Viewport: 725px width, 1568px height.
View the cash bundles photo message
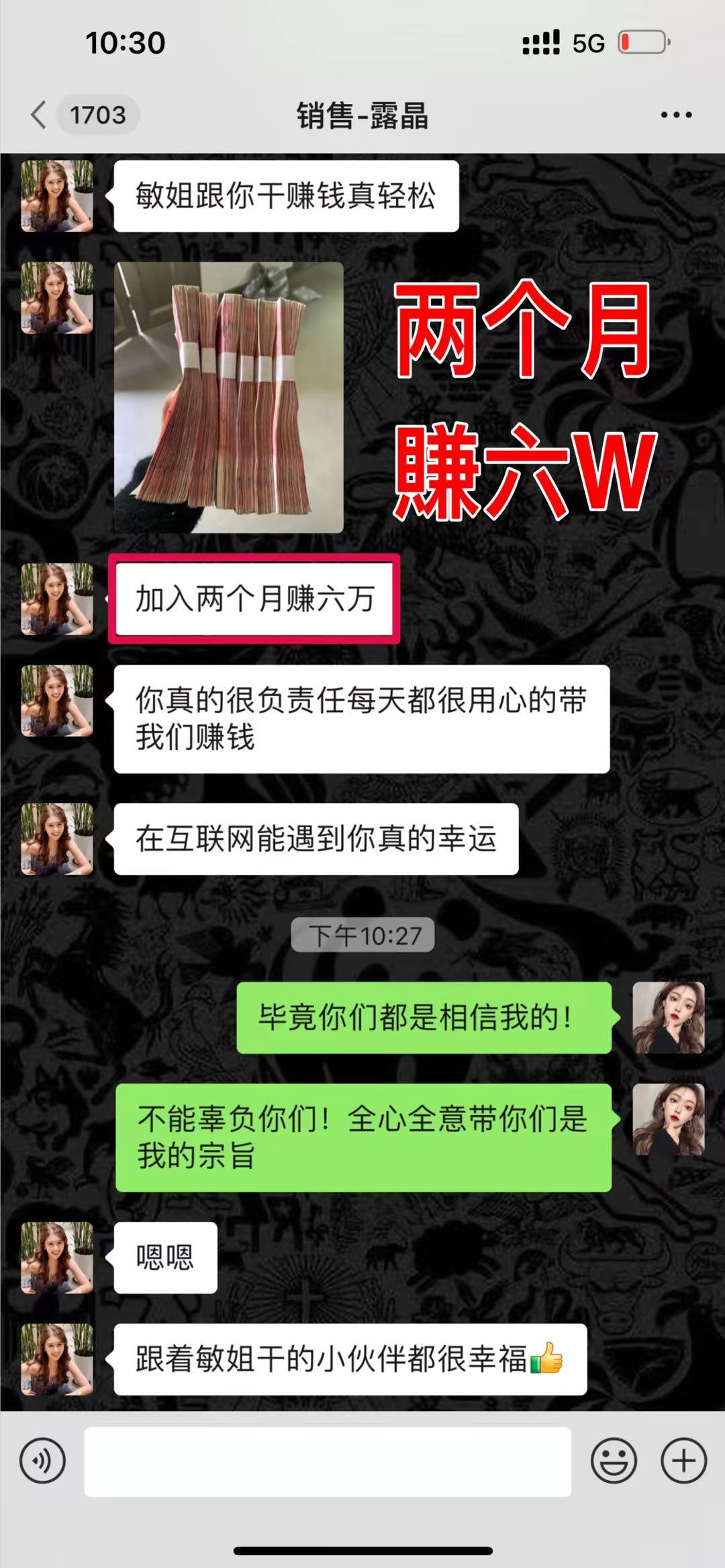[229, 397]
